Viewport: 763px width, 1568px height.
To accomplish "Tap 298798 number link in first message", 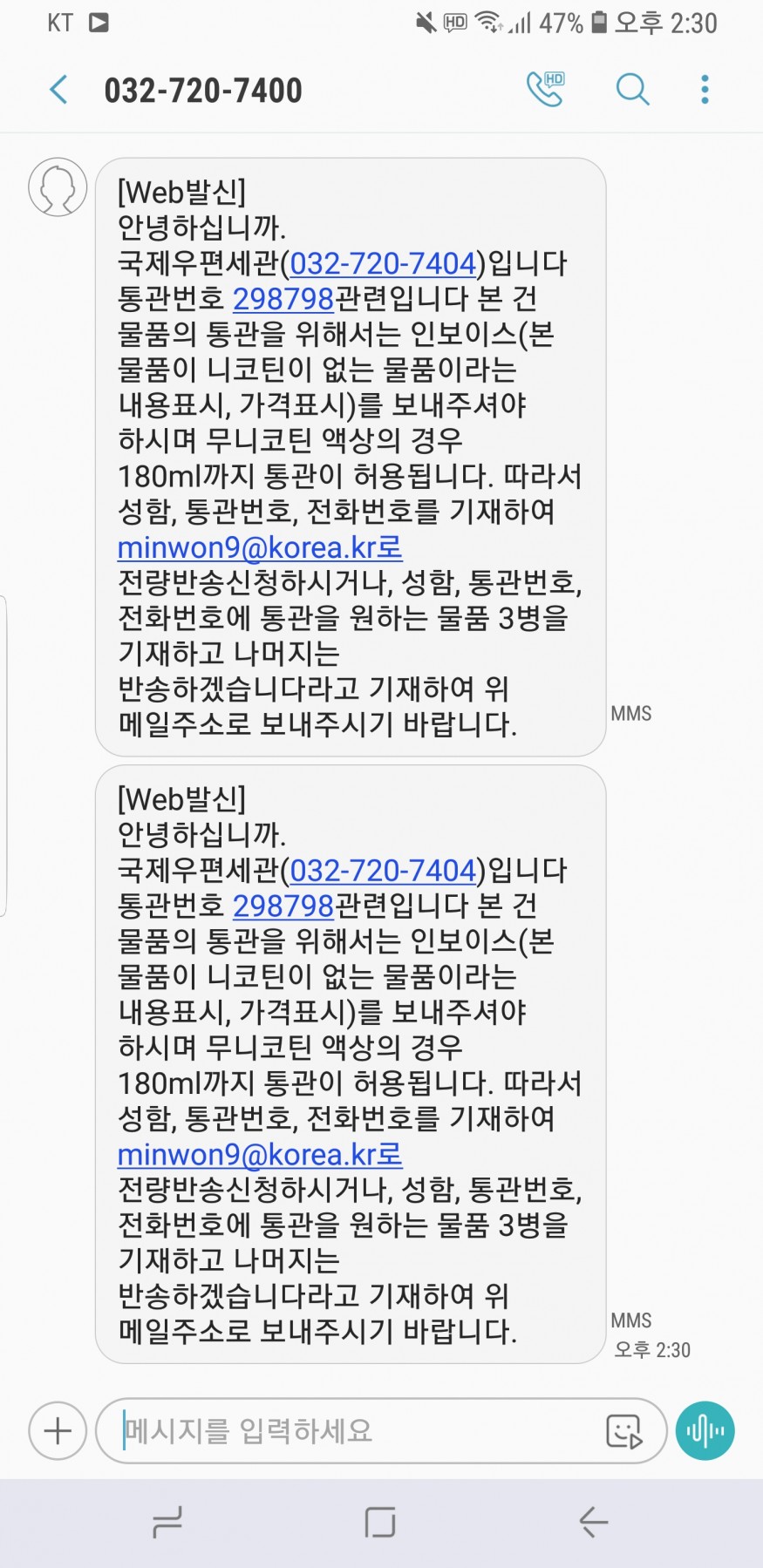I will point(283,299).
